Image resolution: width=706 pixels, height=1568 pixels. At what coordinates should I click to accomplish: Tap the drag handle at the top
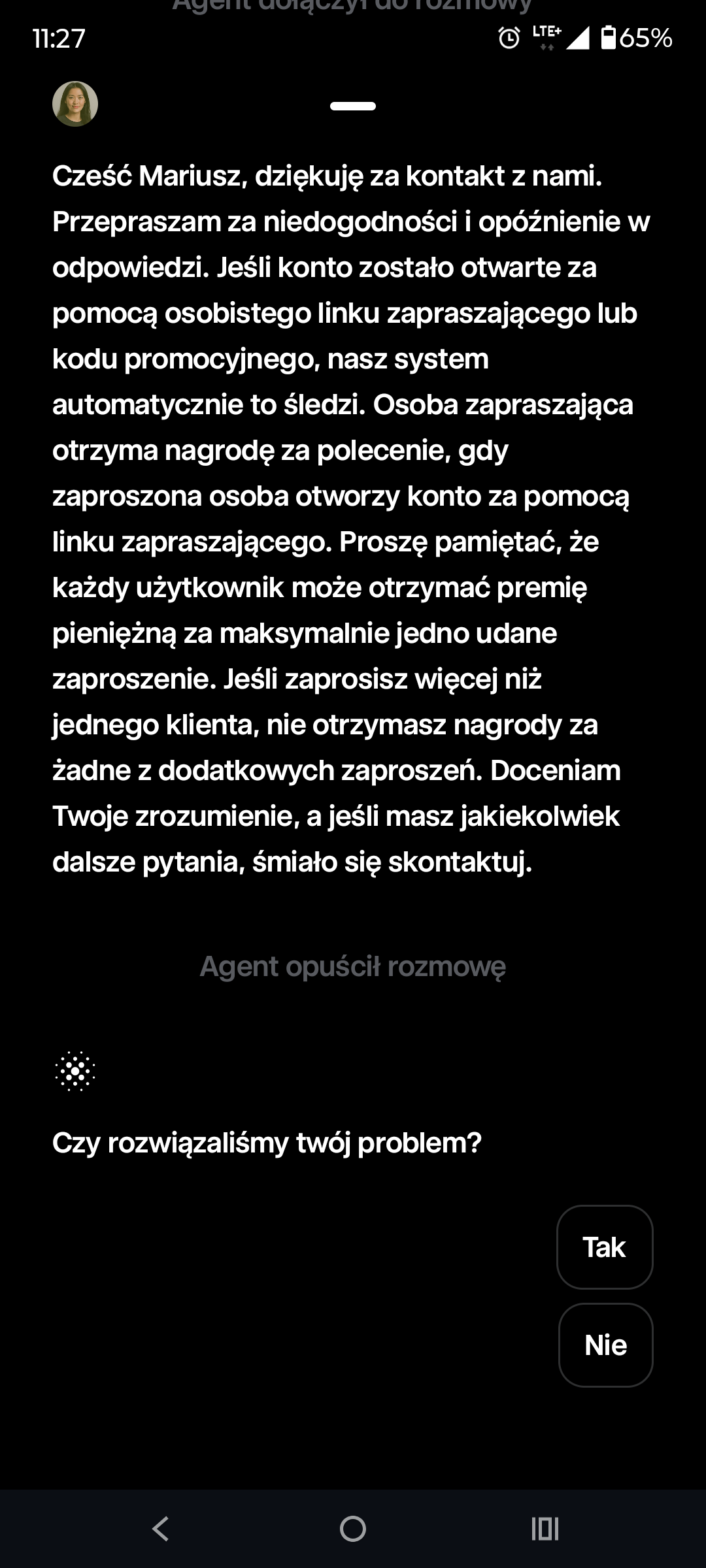(x=353, y=106)
